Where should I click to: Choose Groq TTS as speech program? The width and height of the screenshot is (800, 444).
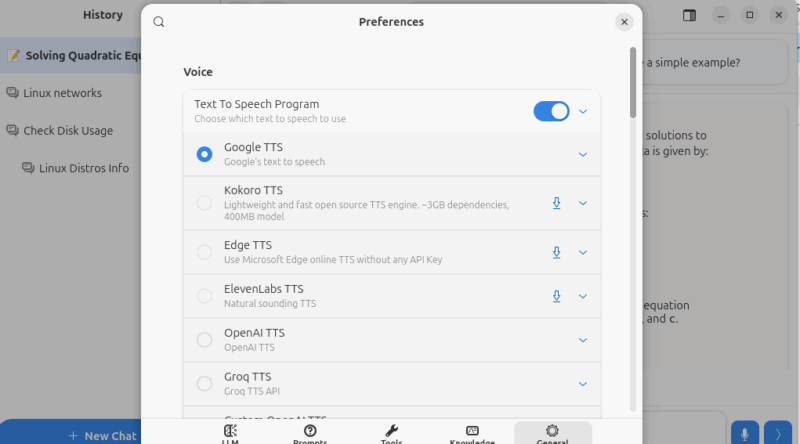tap(204, 383)
